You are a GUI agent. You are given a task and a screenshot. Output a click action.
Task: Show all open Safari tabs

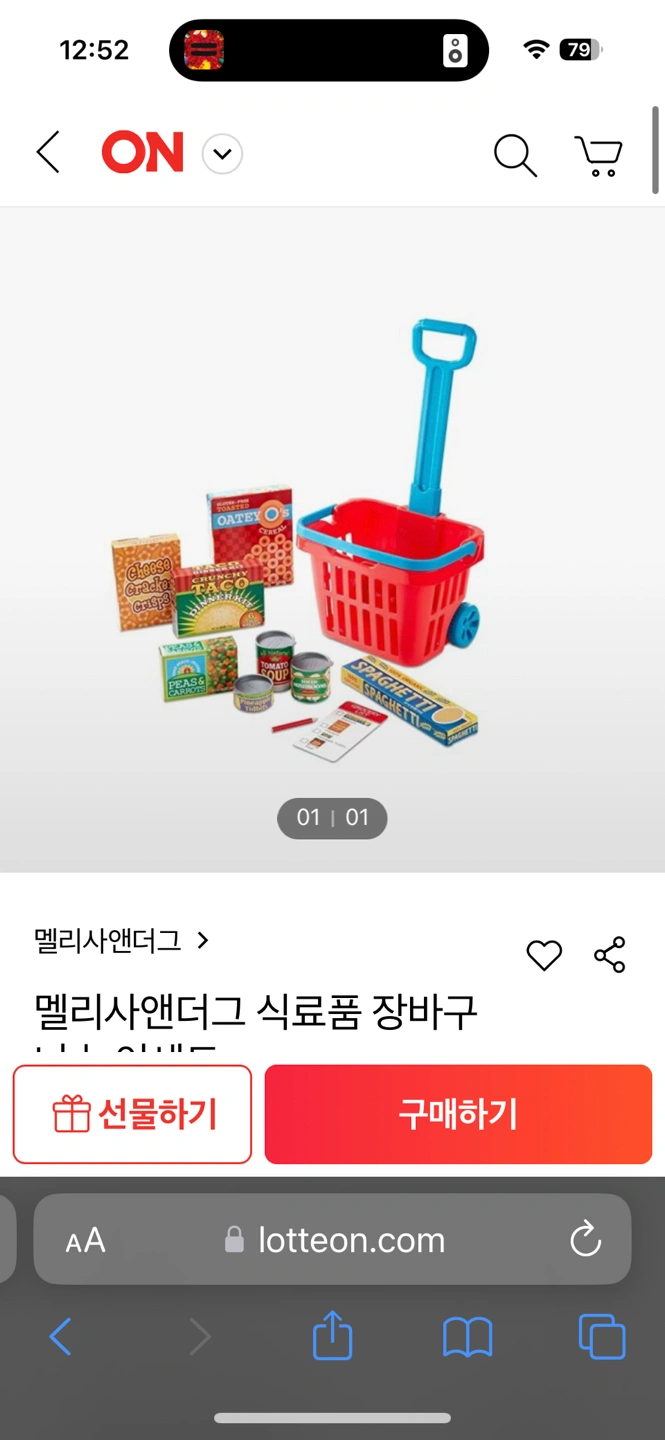click(602, 1337)
